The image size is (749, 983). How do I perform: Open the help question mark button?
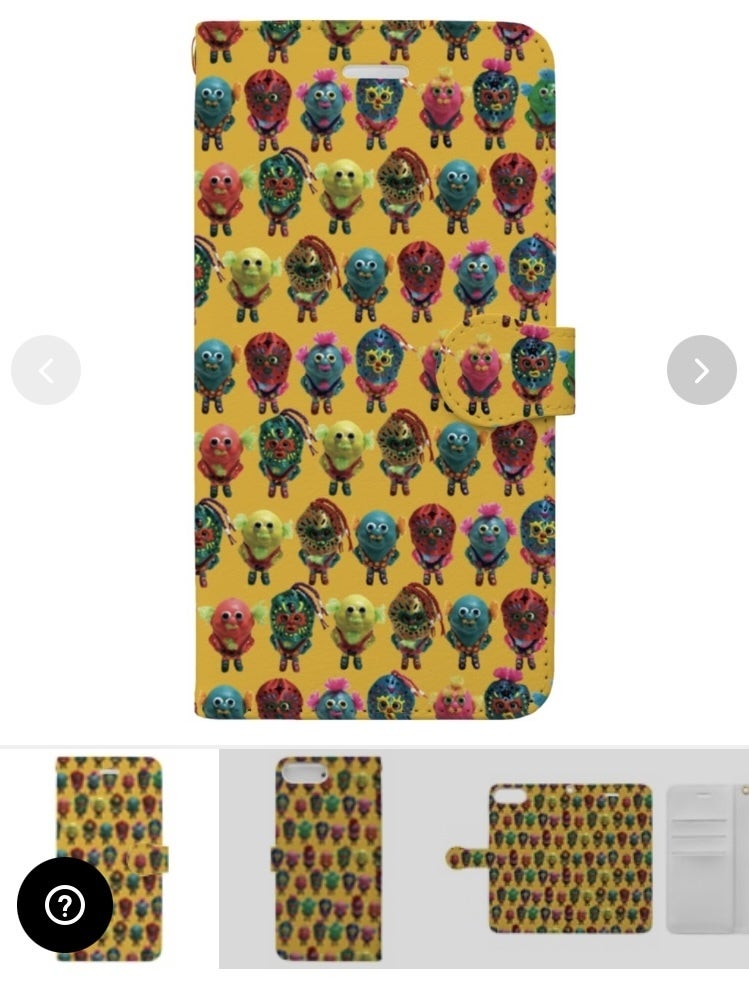(65, 905)
